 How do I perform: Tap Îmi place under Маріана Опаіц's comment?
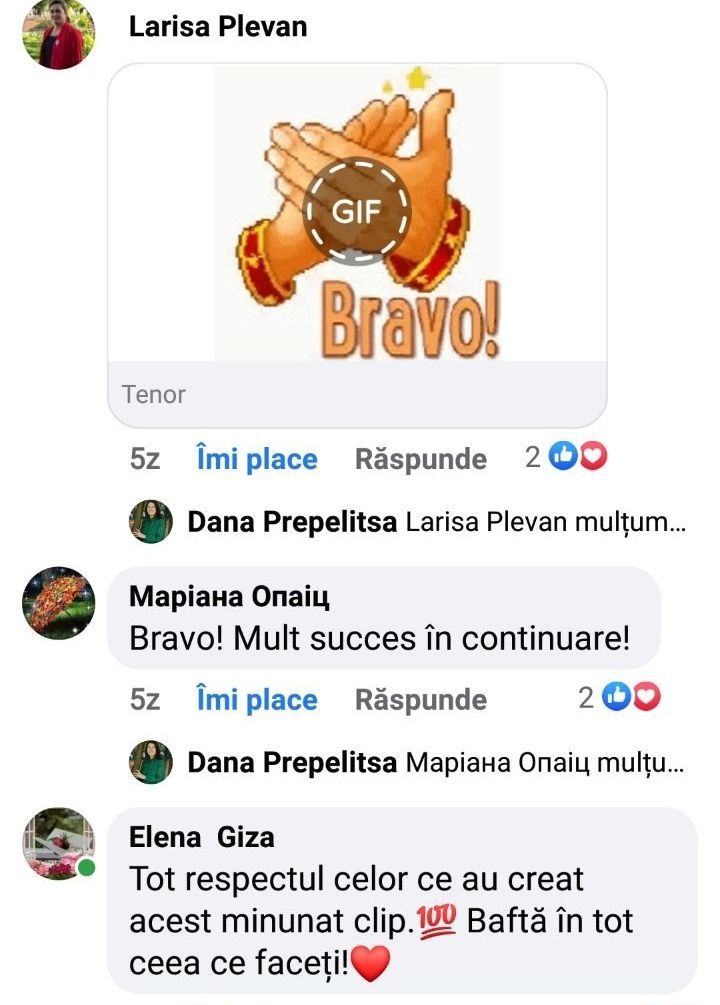coord(256,699)
